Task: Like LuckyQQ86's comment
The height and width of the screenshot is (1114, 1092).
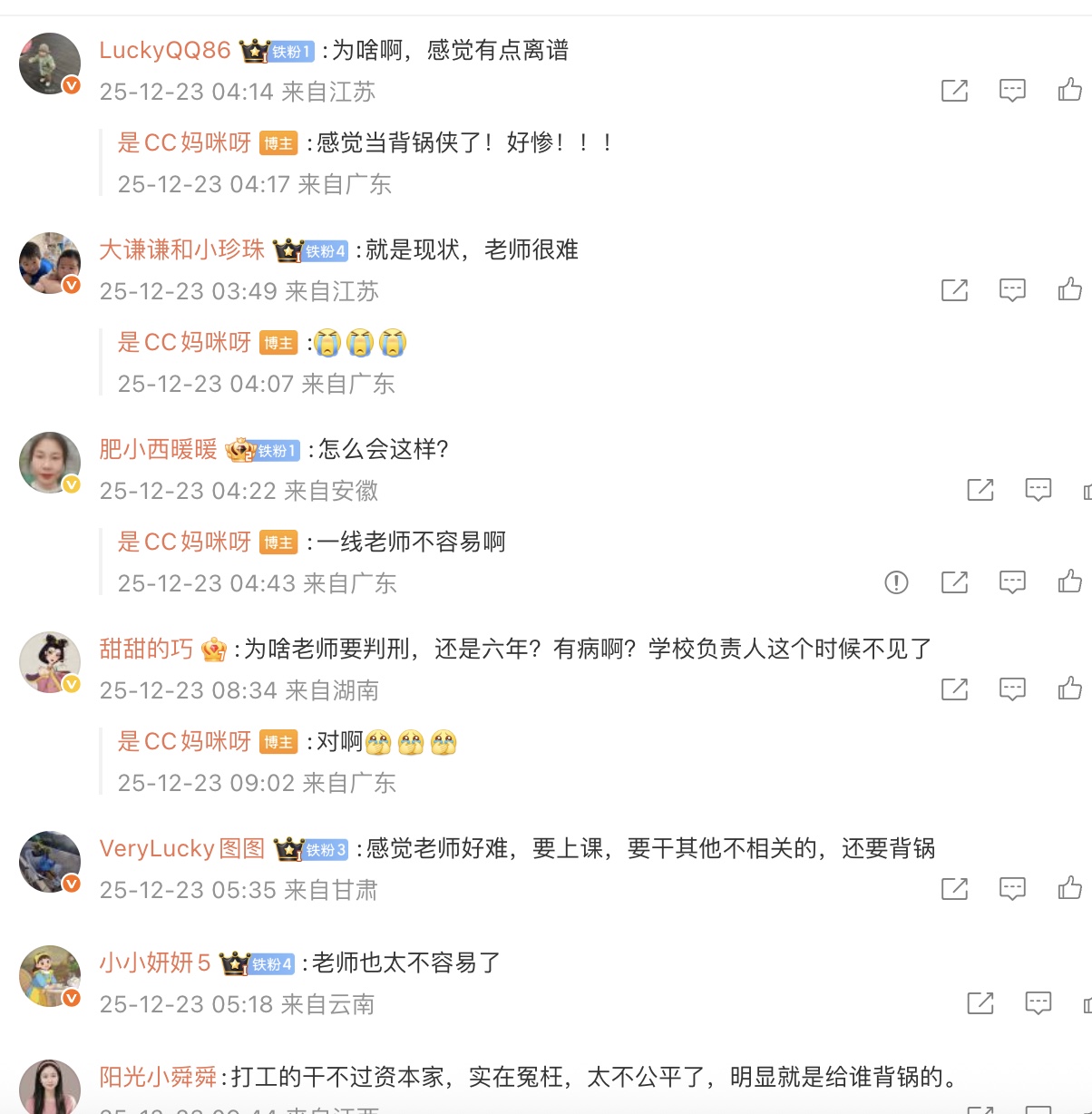Action: tap(1069, 90)
